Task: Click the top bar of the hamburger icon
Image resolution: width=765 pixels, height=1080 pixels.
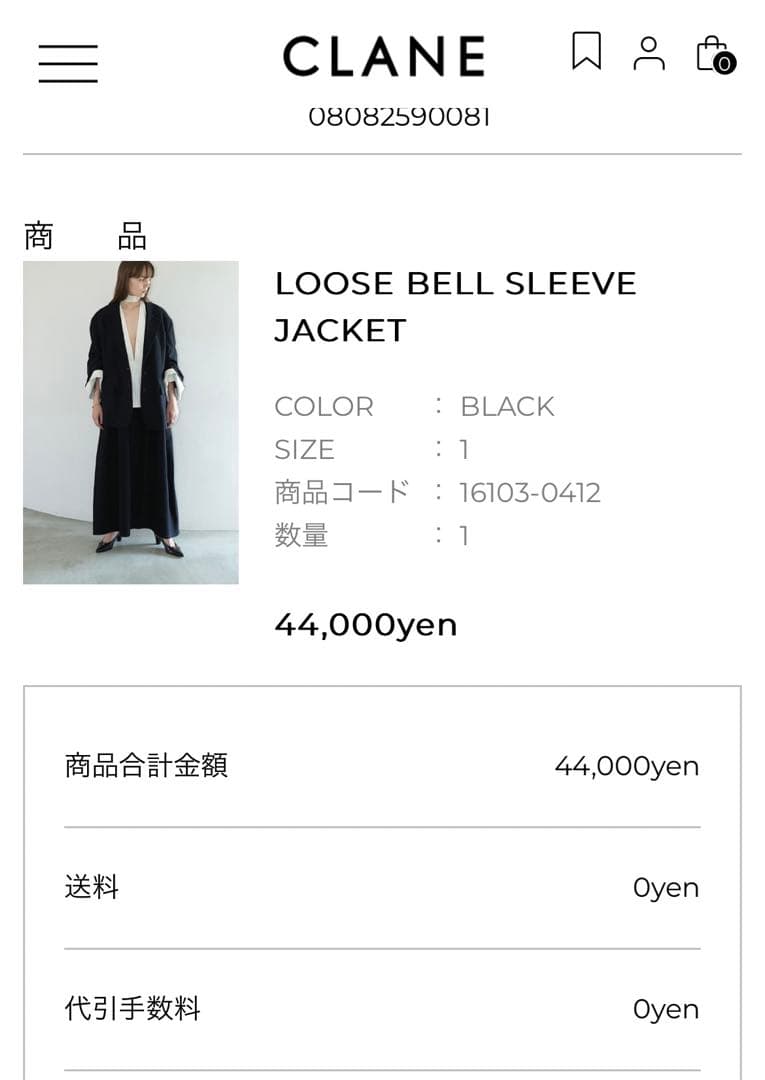Action: tap(68, 44)
